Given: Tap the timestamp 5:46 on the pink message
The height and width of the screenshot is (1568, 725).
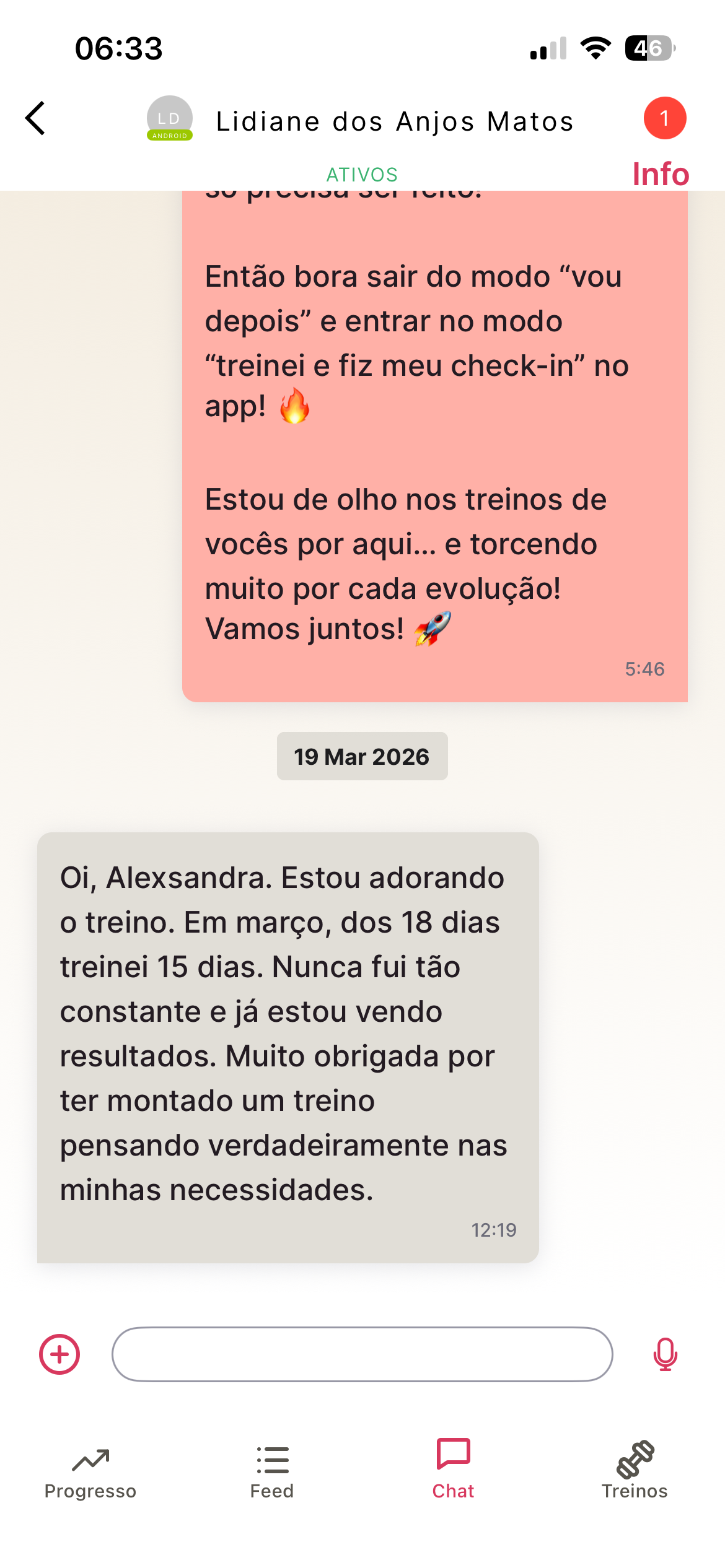Looking at the screenshot, I should [644, 669].
